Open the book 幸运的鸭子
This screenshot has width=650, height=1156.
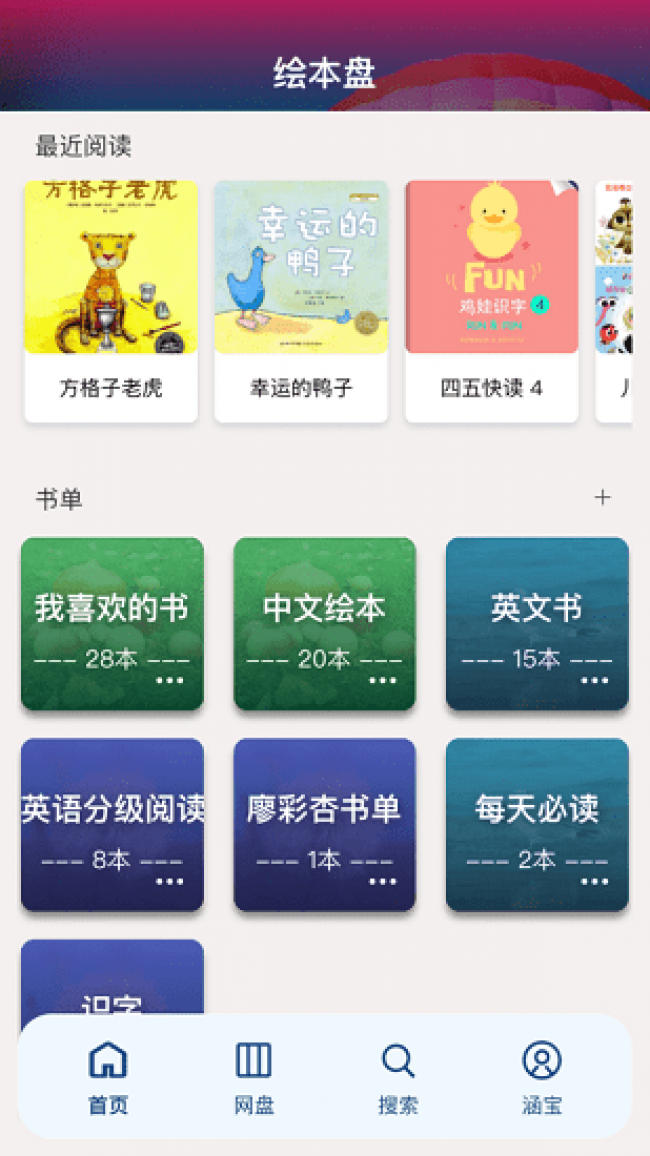(301, 302)
